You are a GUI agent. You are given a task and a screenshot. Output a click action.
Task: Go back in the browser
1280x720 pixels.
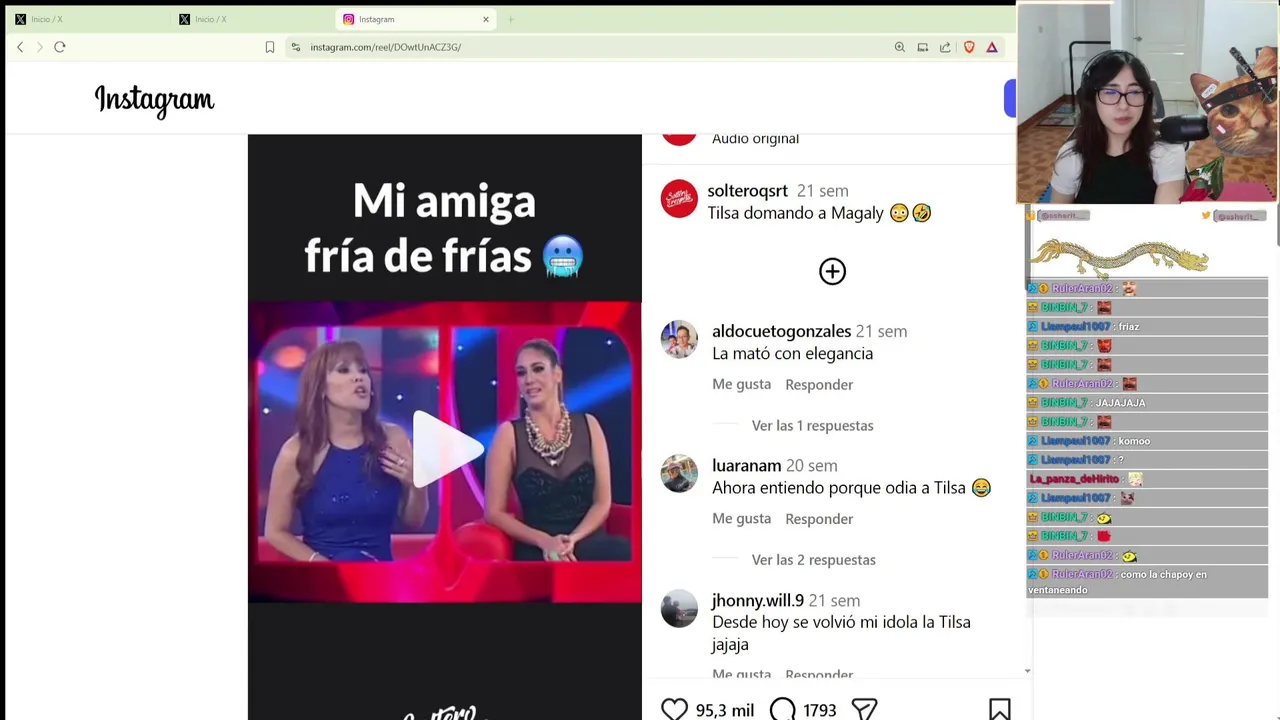(20, 47)
